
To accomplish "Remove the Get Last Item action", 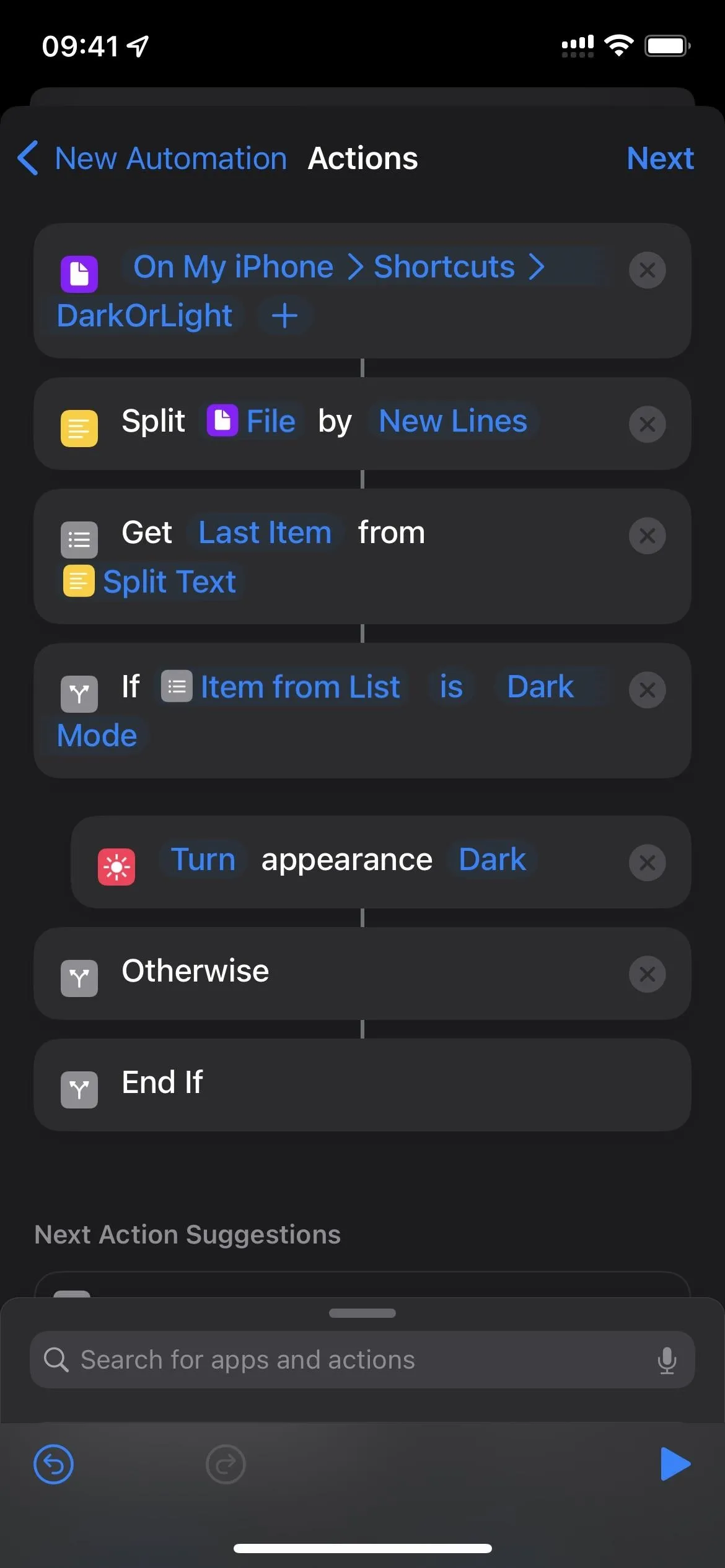I will pos(647,536).
